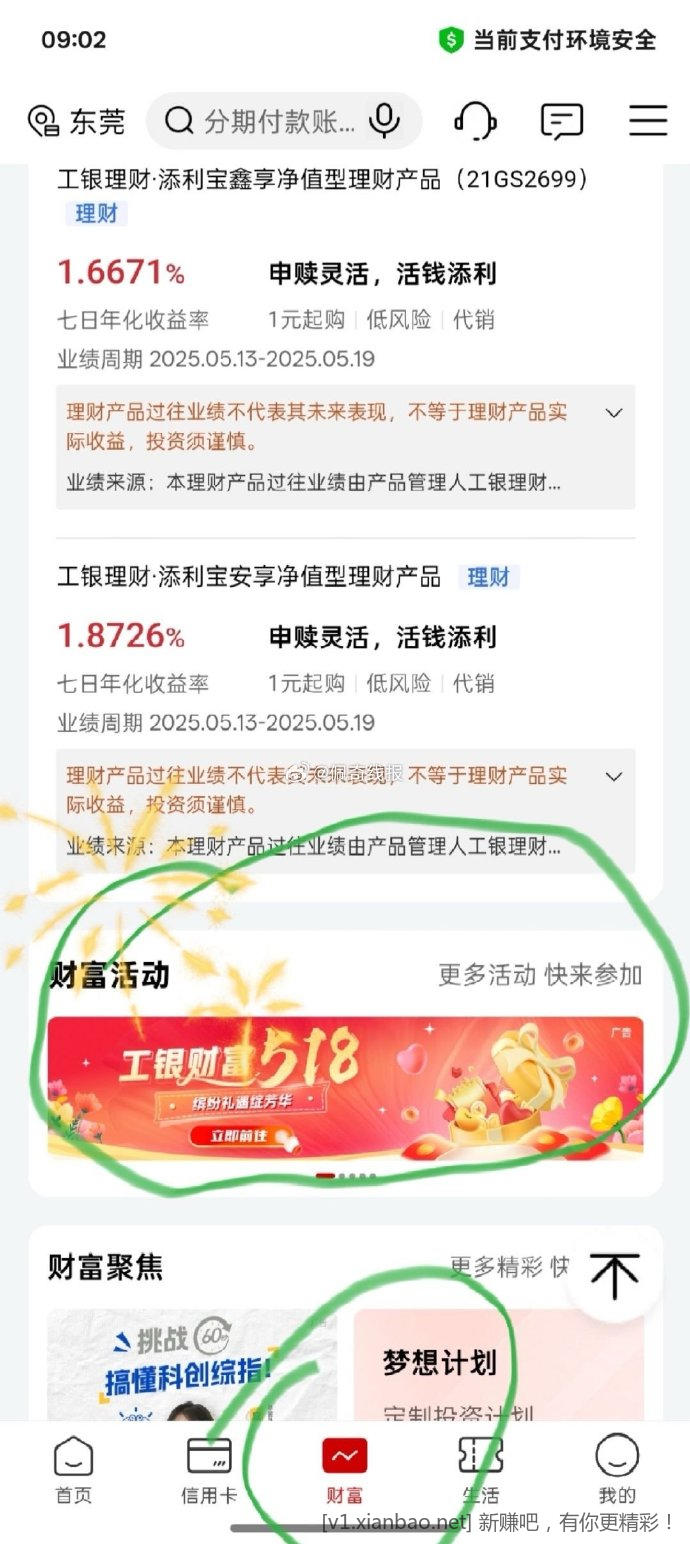Open customer service headset icon

tap(475, 121)
